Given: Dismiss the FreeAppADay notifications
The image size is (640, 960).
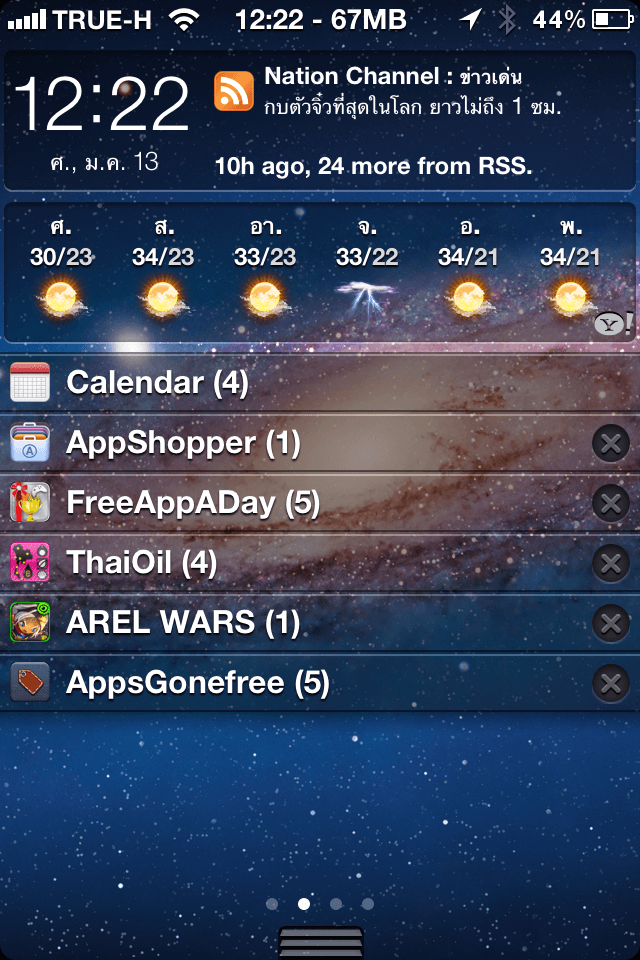Looking at the screenshot, I should (610, 503).
